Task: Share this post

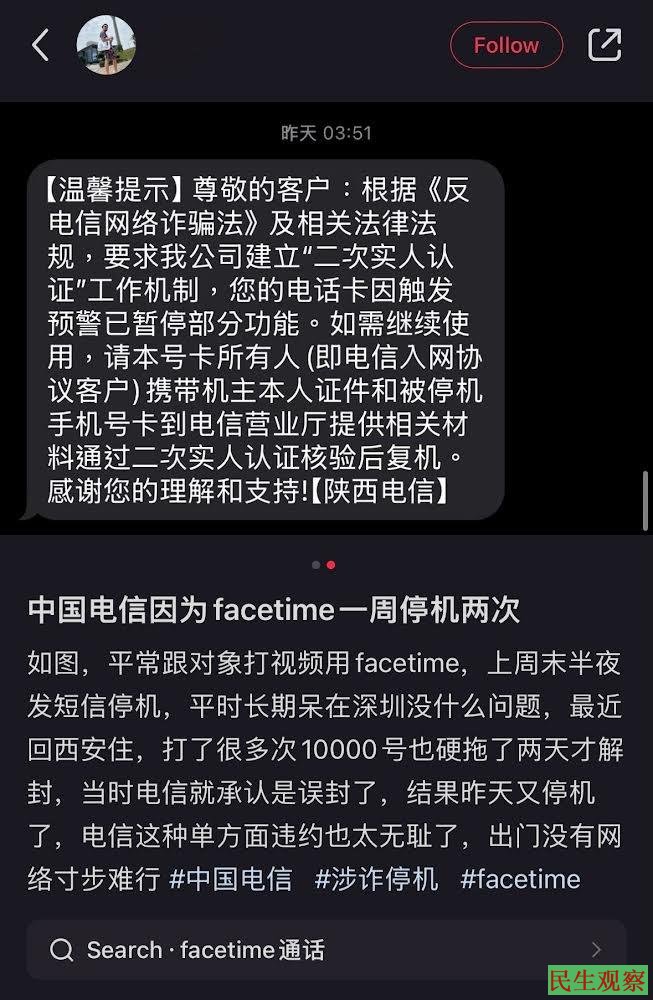Action: (605, 45)
